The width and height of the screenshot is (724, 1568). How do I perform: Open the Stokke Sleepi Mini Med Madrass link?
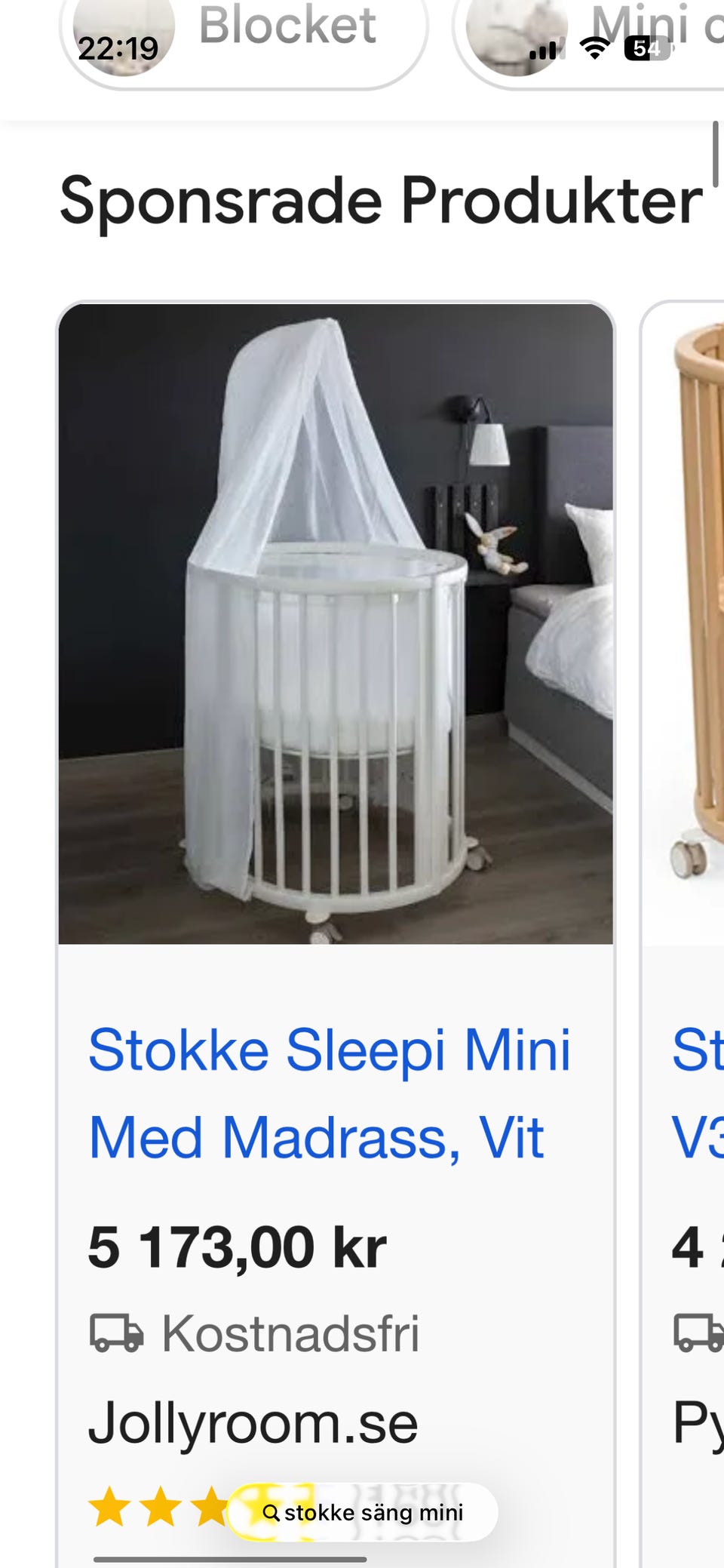coord(330,1093)
